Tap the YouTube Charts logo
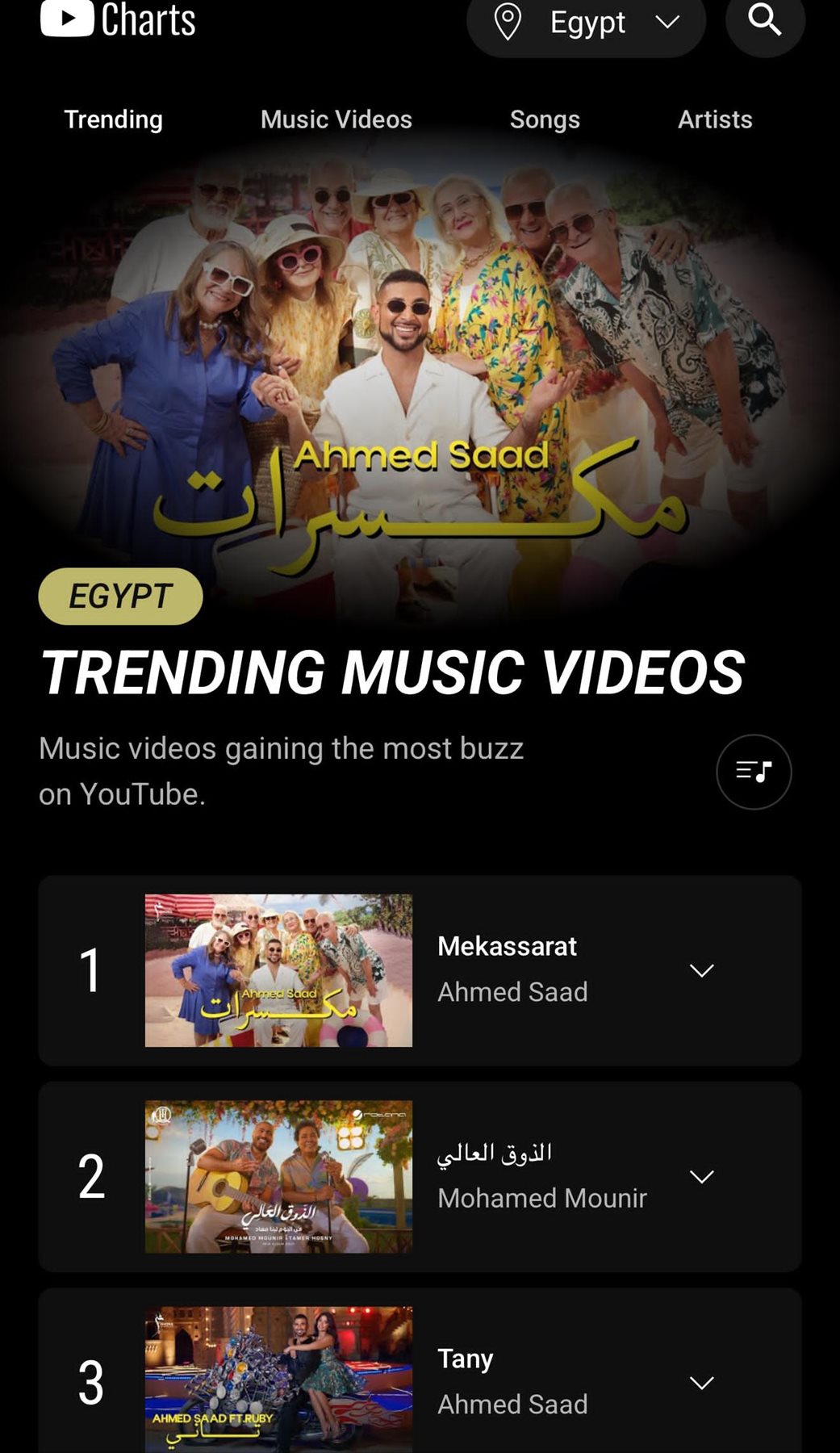The width and height of the screenshot is (840, 1453). [x=118, y=19]
